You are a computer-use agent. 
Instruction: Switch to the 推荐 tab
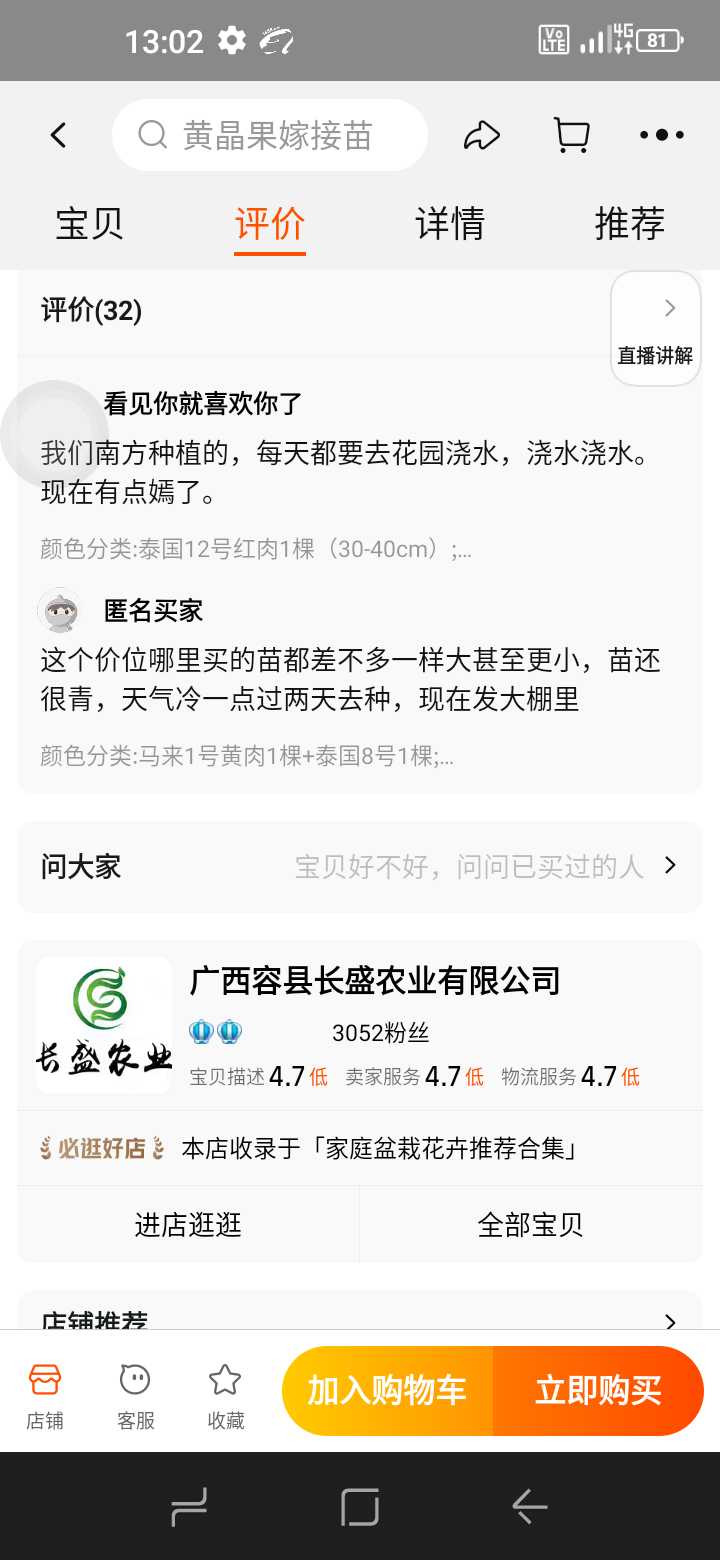(x=630, y=223)
